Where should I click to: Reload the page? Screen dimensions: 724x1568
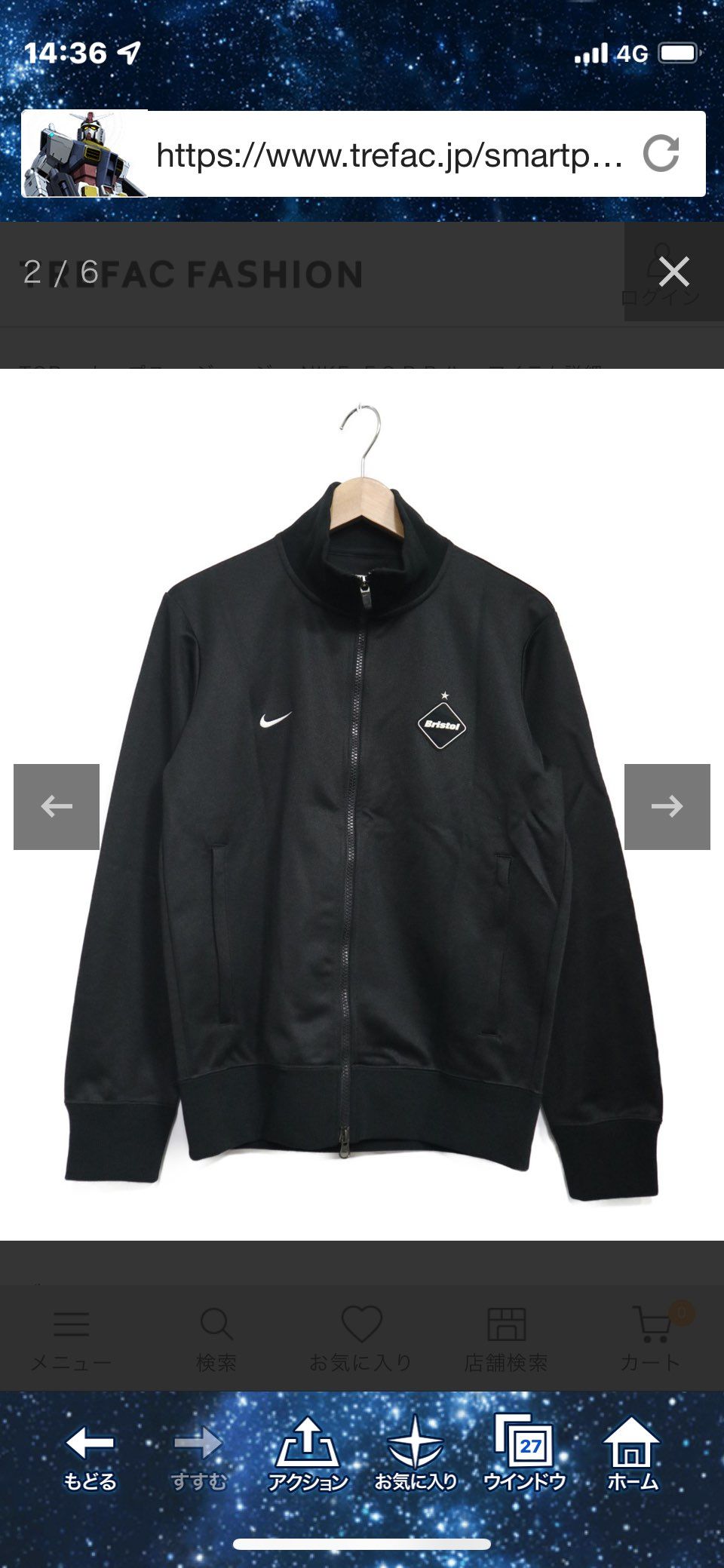click(x=661, y=155)
